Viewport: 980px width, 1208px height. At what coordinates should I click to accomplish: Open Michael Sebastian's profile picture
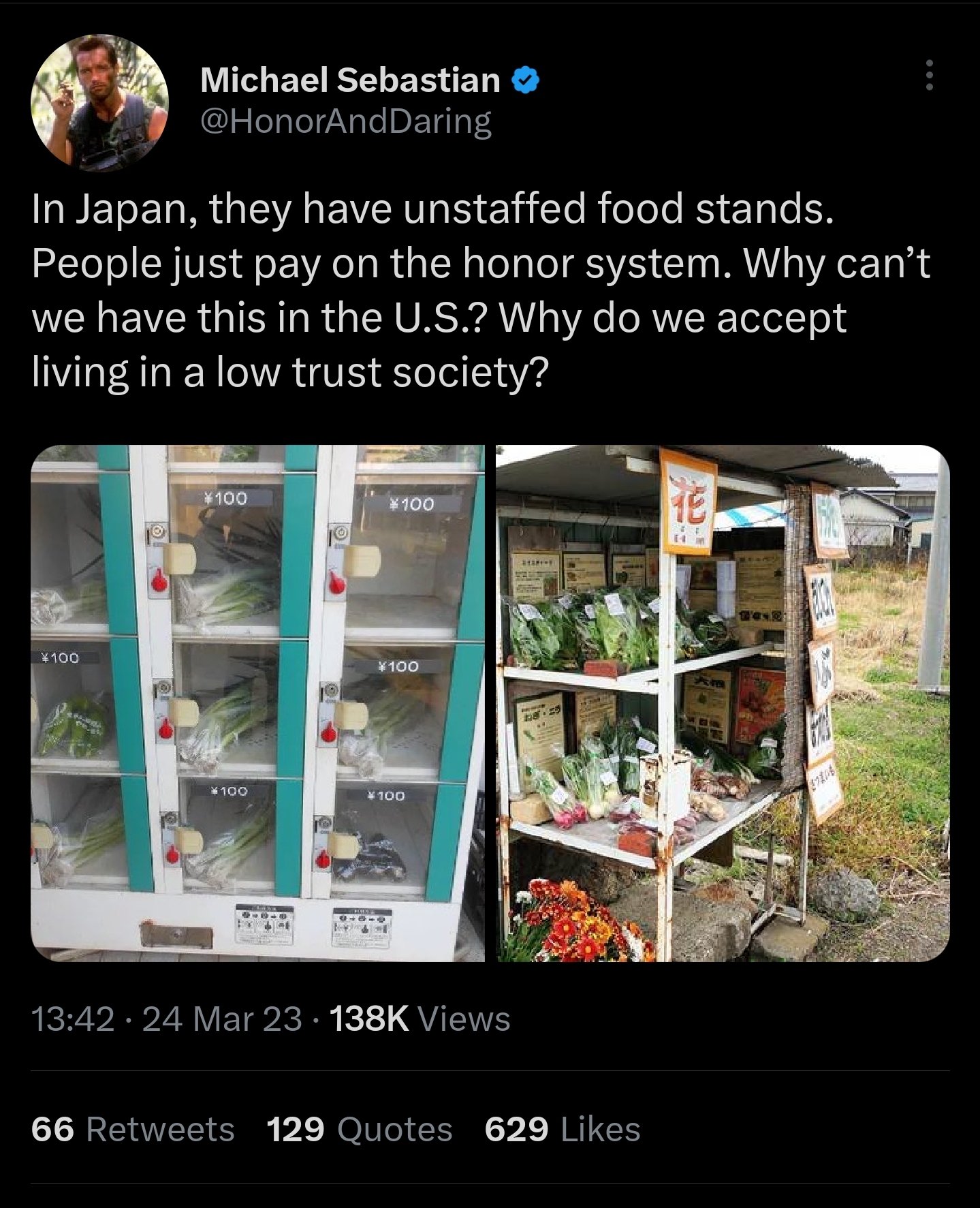point(99,103)
